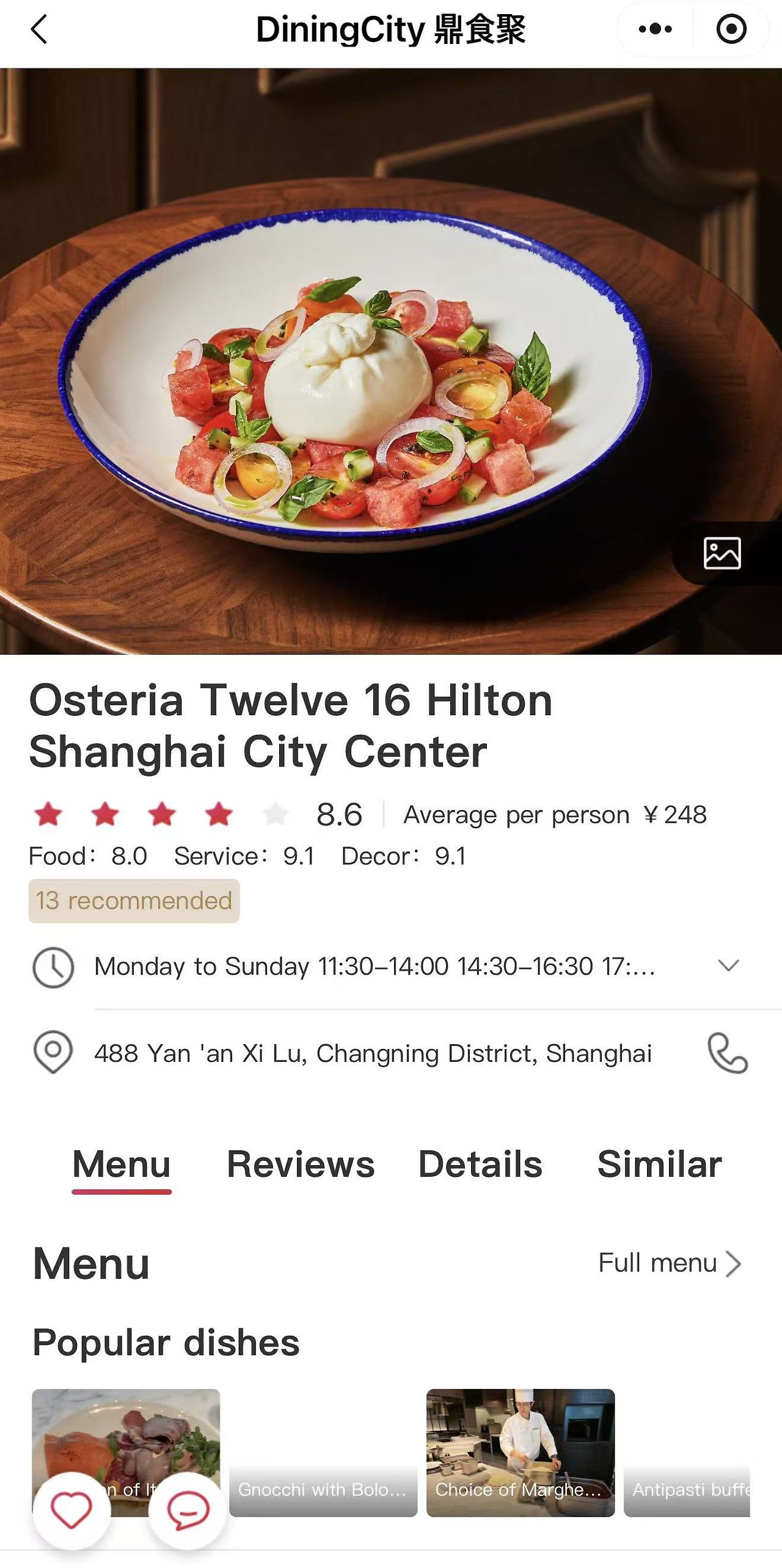The image size is (782, 1568).
Task: Open the 13 recommended badge
Action: [134, 900]
